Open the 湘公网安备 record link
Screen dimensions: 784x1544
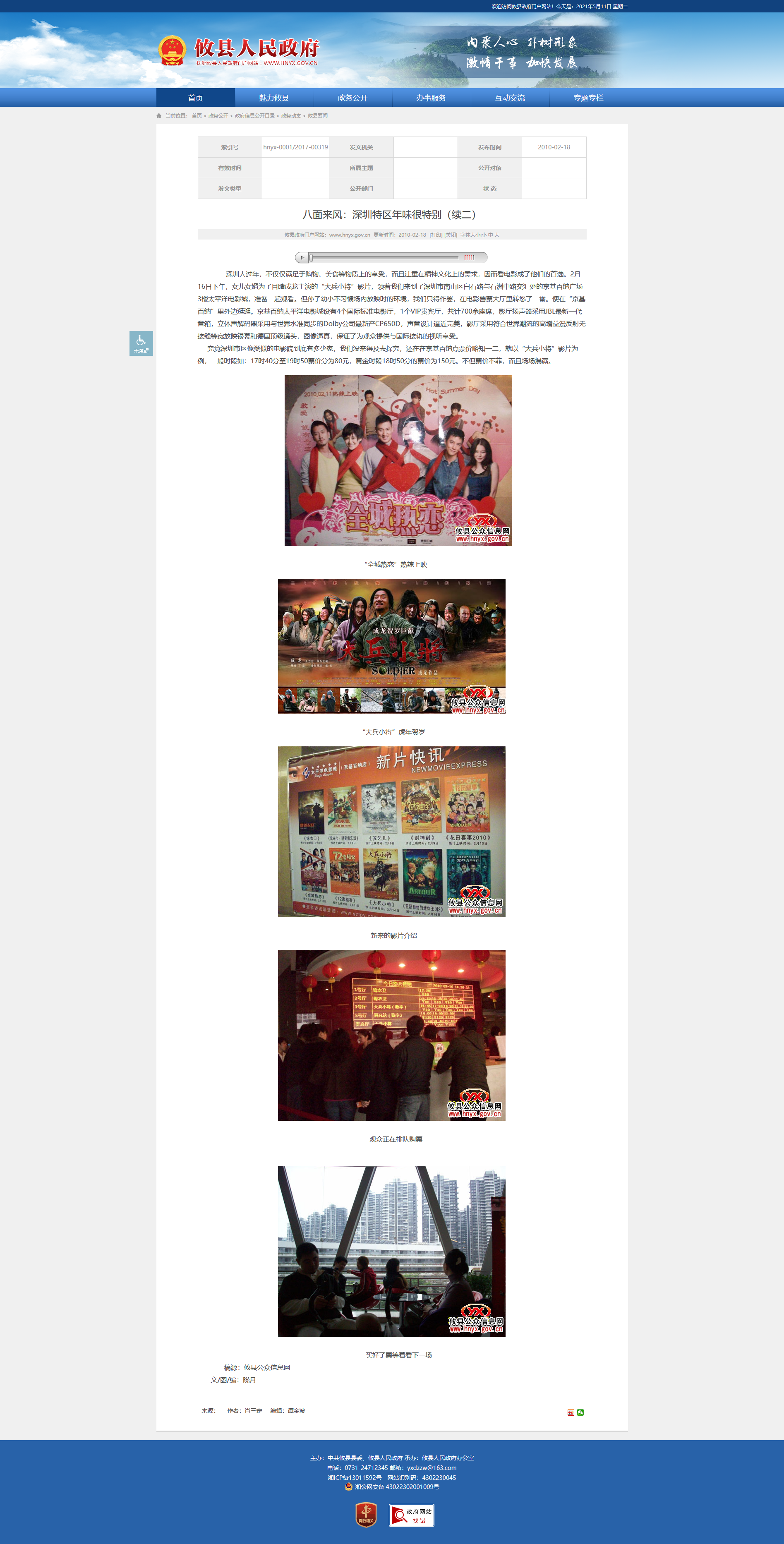coord(396,1486)
